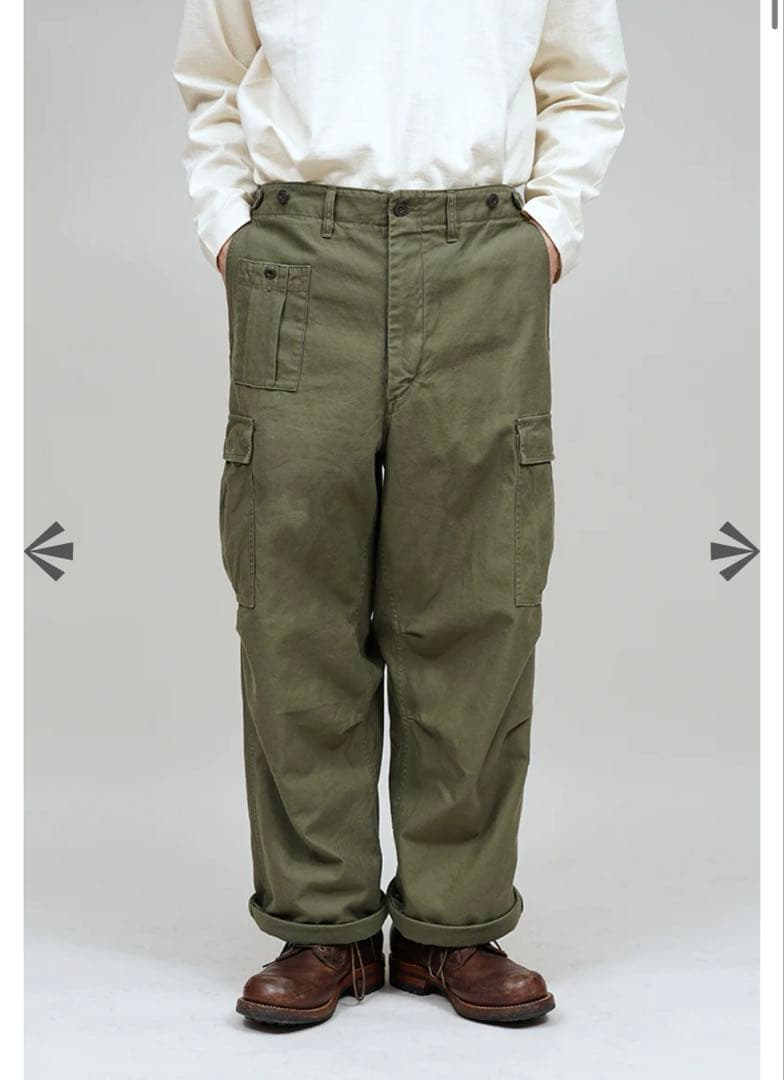Go to the previous product image

[49, 551]
